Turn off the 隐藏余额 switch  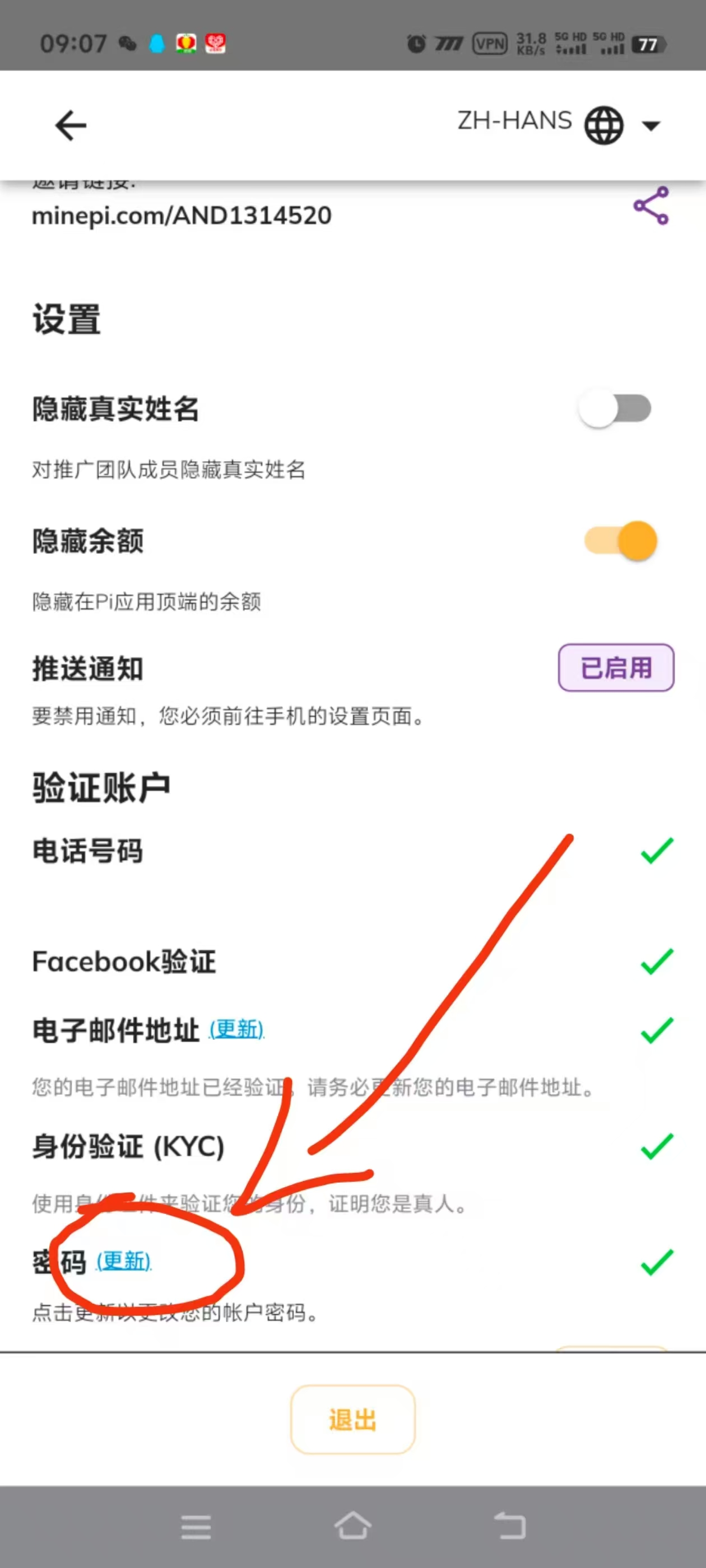coord(621,540)
